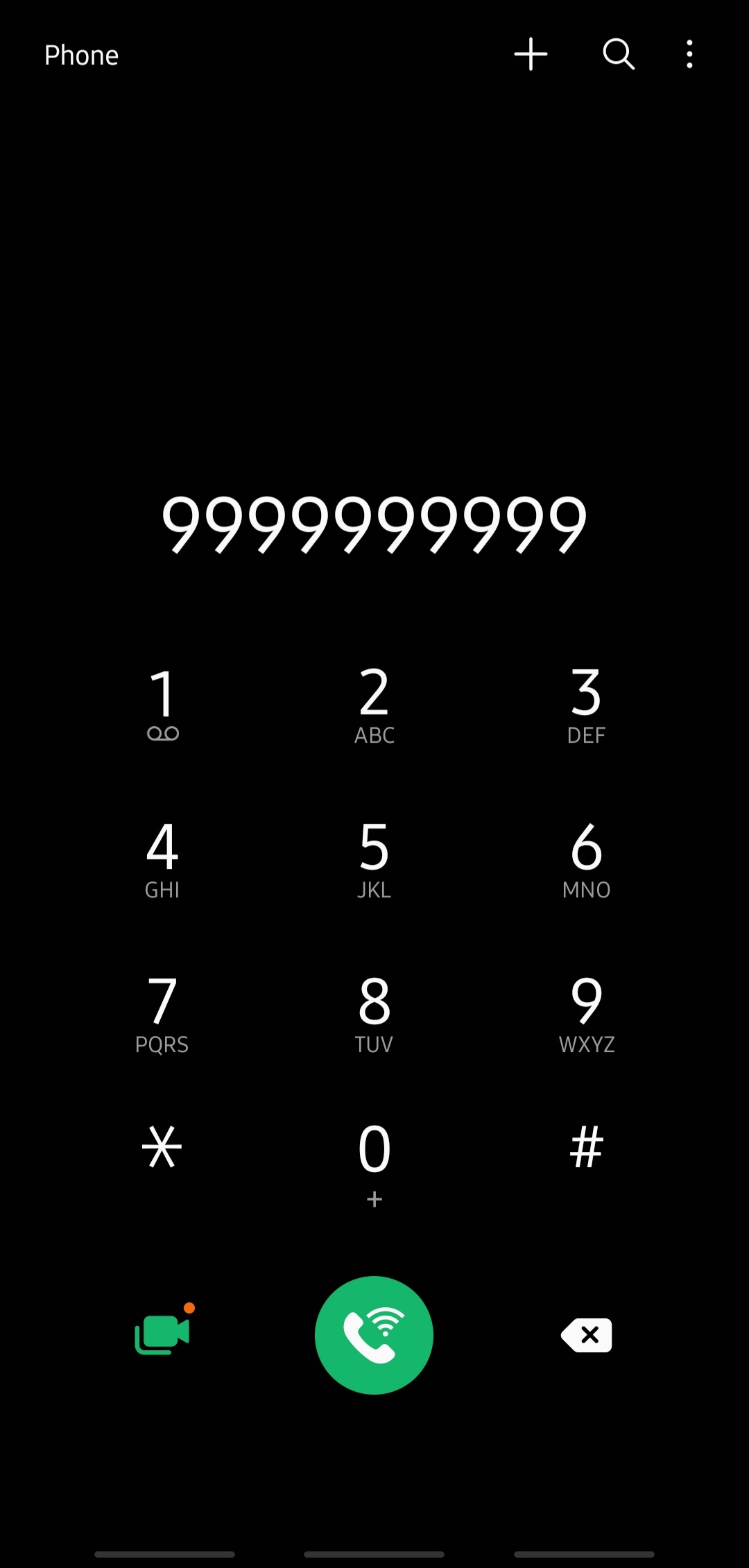Enter digit 6 MNO
Screen dimensions: 749x1568
pos(586,860)
